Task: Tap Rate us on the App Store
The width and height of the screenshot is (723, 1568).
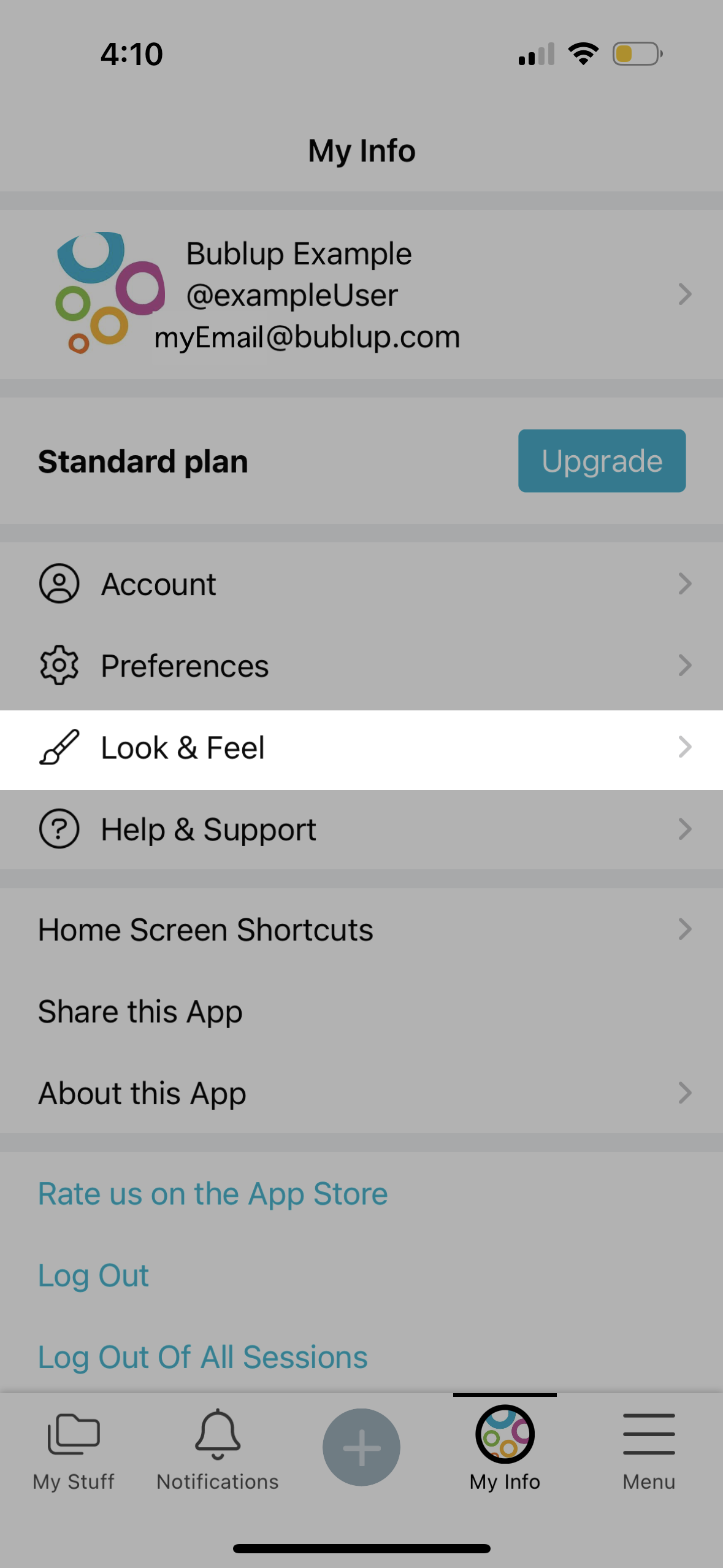Action: [213, 1194]
